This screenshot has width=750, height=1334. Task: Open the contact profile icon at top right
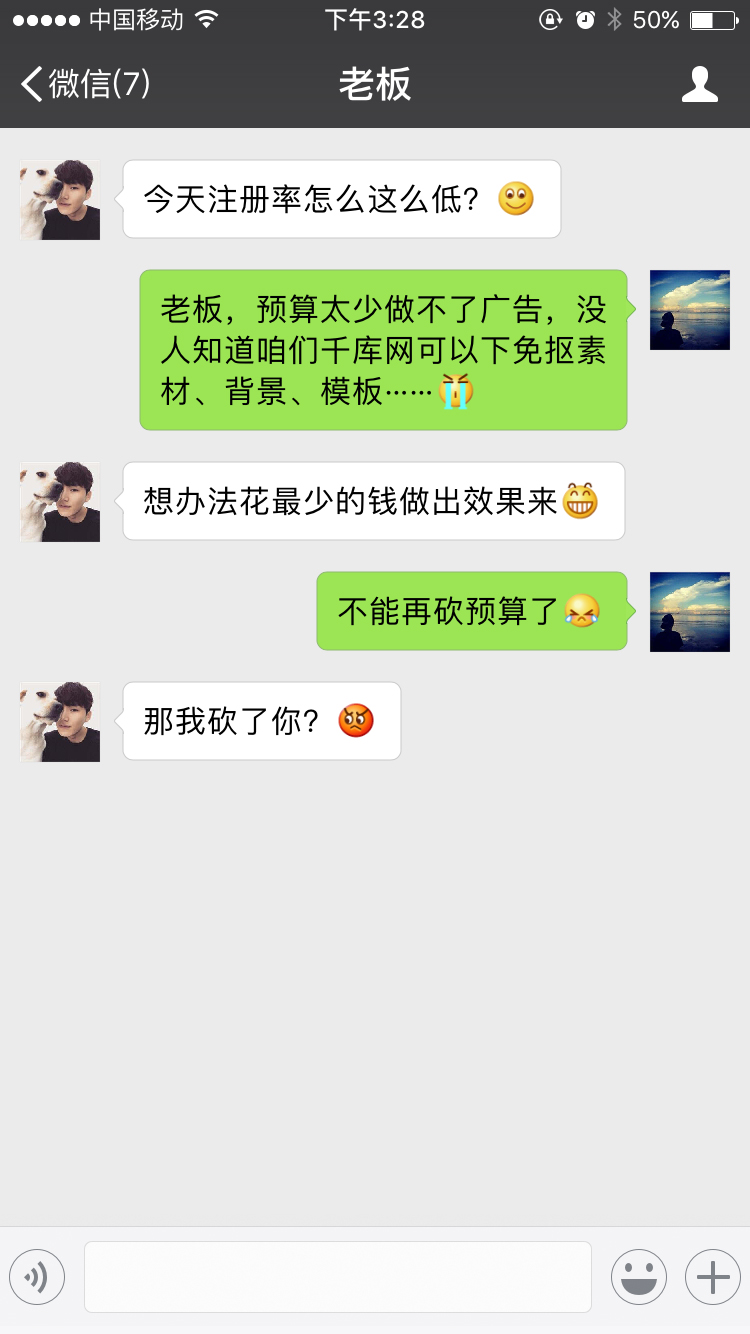click(x=701, y=85)
